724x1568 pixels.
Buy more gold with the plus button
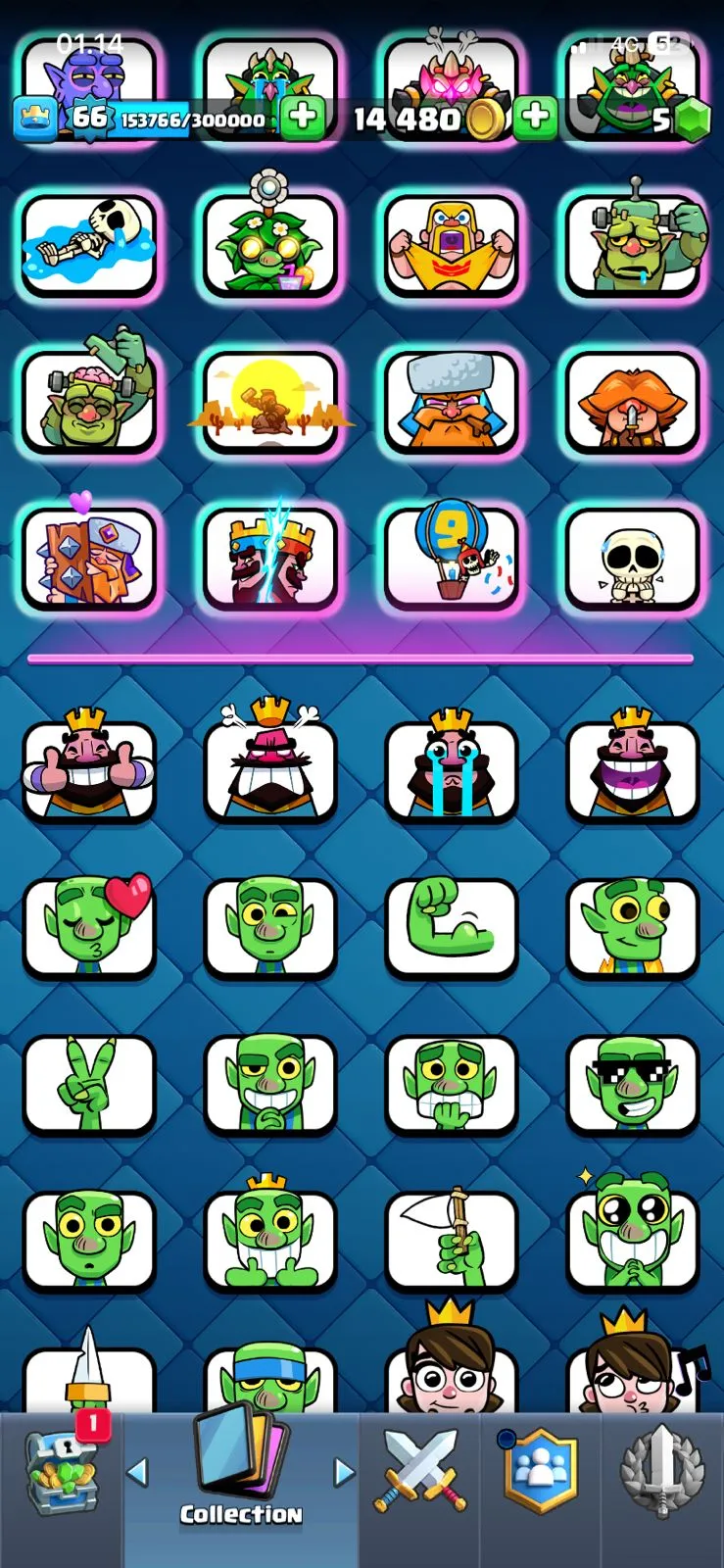(x=535, y=117)
